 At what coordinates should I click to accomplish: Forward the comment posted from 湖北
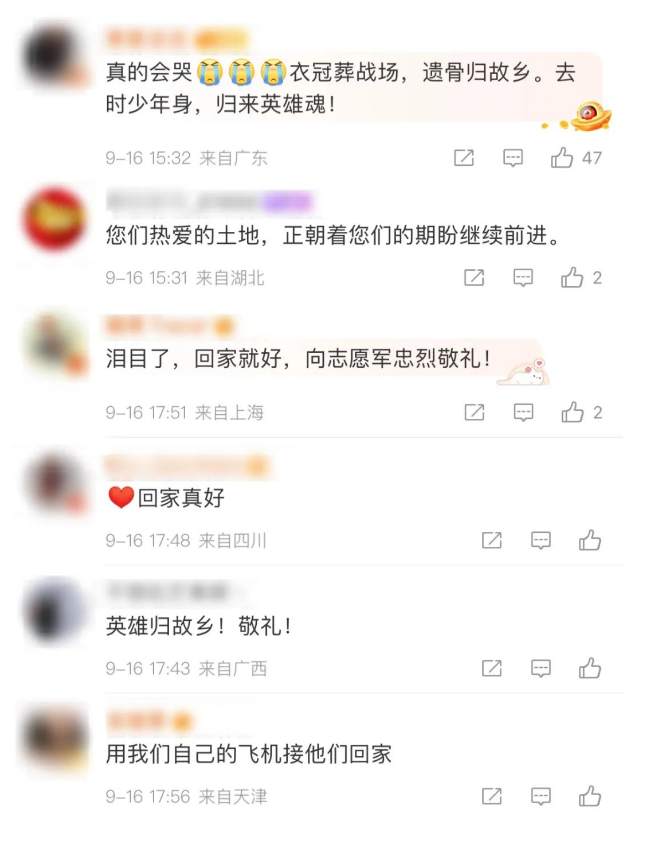[474, 278]
